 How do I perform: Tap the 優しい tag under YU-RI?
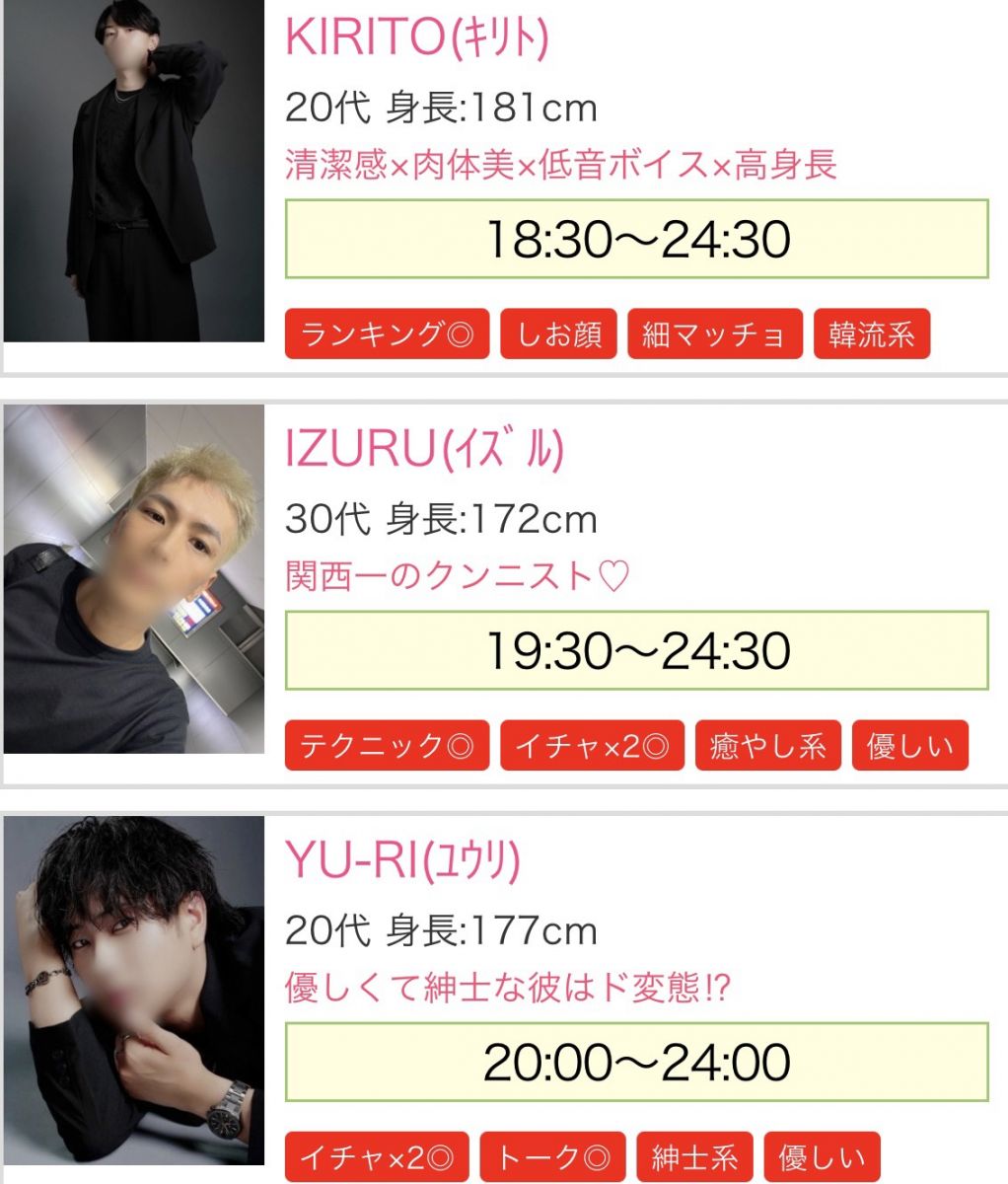[x=822, y=1156]
